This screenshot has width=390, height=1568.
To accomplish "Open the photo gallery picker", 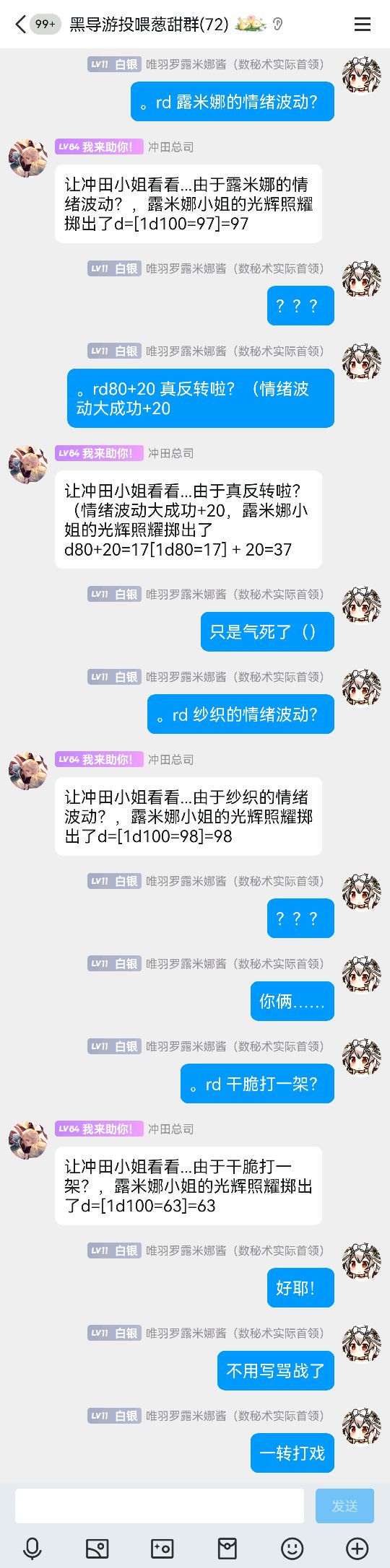I will tap(97, 1548).
